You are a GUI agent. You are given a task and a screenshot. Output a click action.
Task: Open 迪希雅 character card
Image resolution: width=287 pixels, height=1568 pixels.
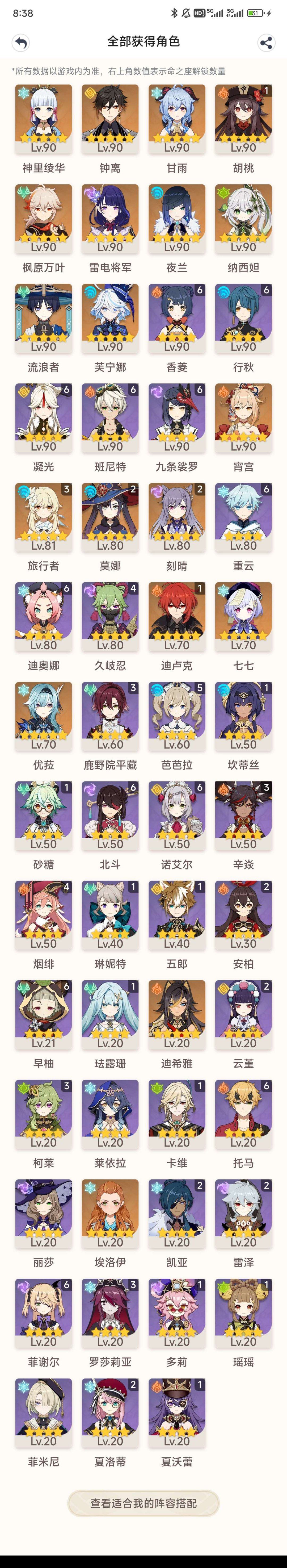[x=176, y=1015]
